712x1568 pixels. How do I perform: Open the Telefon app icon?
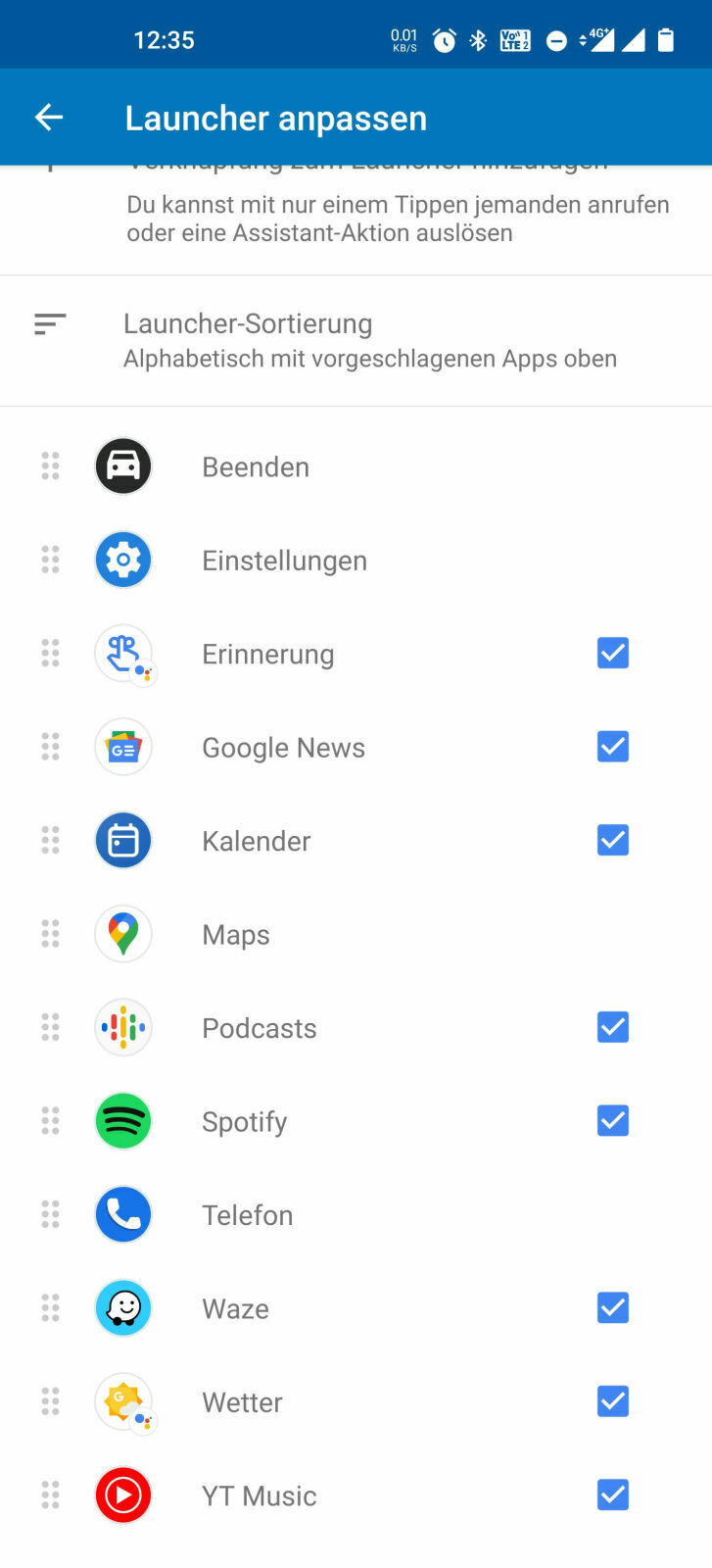[122, 1214]
